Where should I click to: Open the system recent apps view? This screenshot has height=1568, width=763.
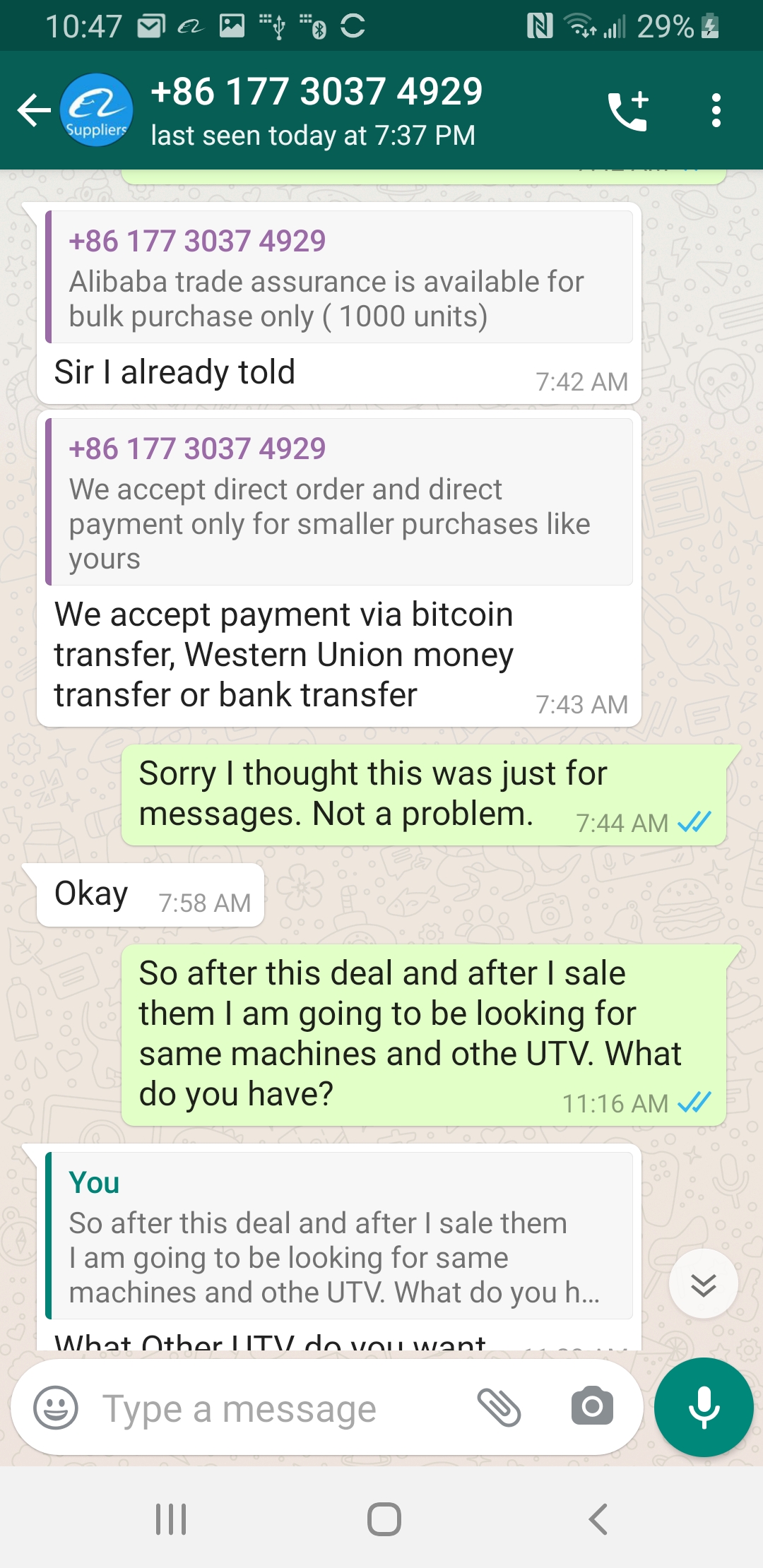coord(171,1519)
